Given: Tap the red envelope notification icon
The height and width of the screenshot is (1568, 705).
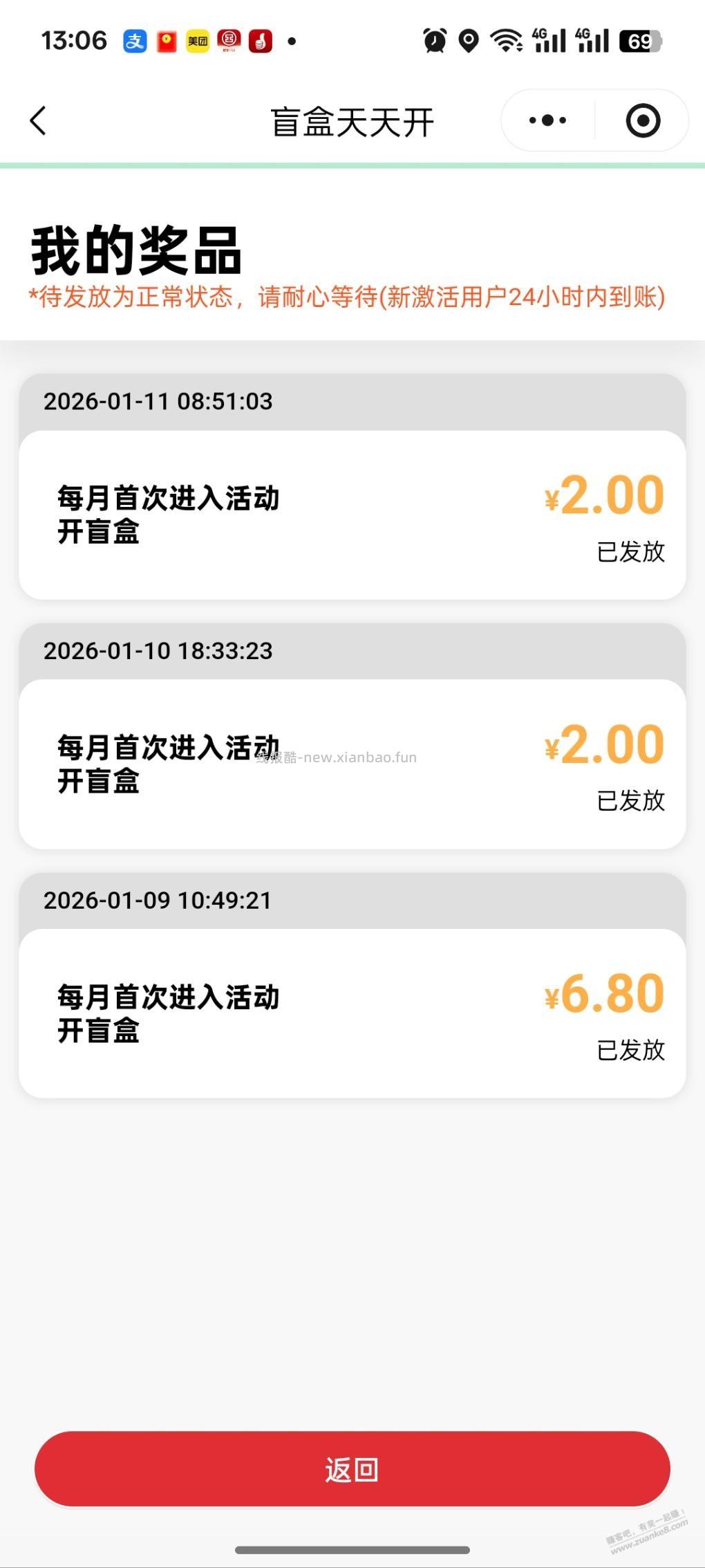Looking at the screenshot, I should point(167,40).
